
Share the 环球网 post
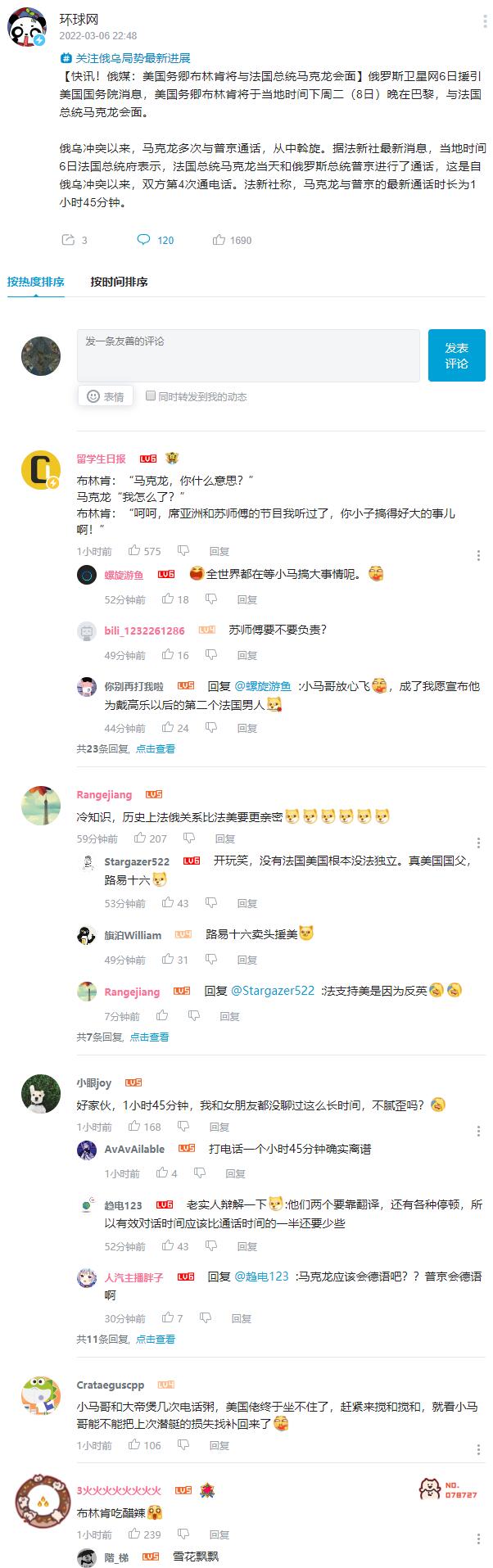pyautogui.click(x=67, y=240)
